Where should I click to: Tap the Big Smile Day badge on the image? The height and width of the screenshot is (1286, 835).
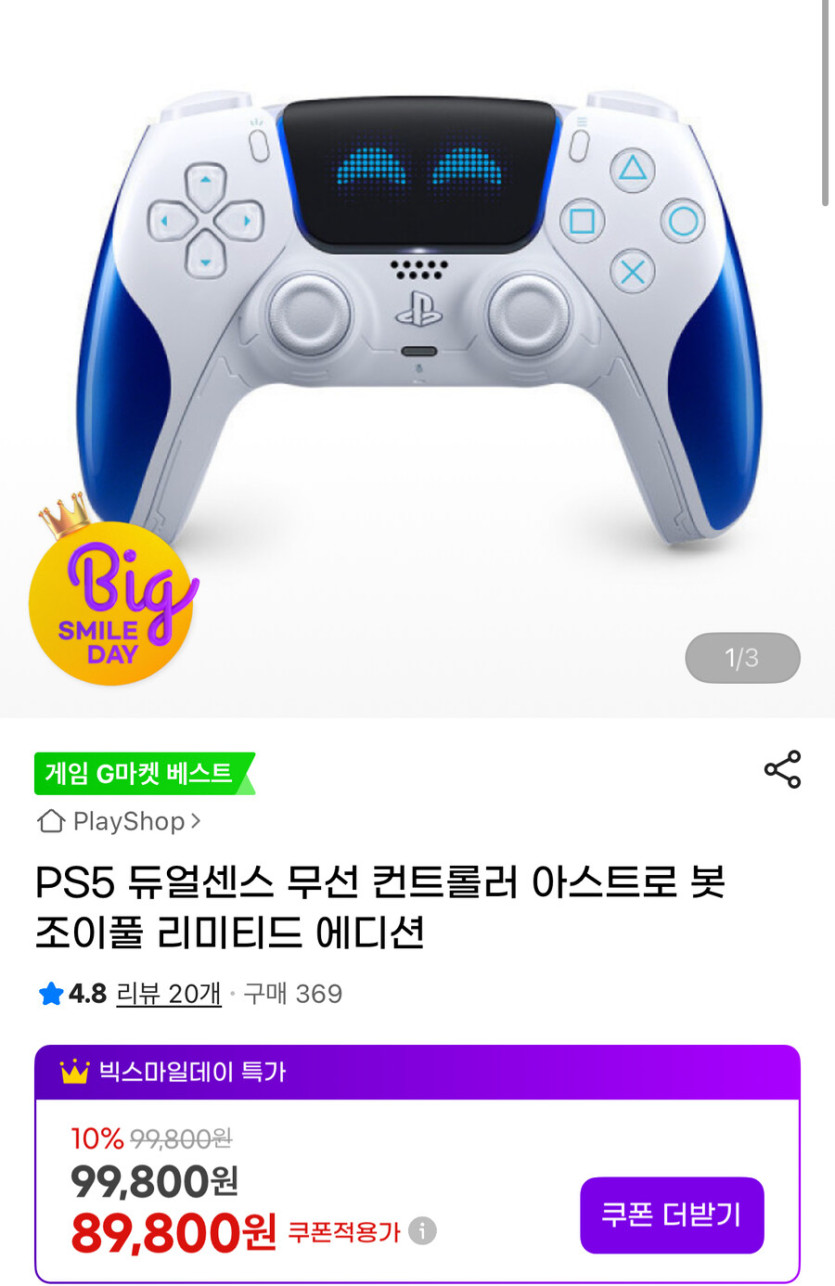[x=113, y=607]
